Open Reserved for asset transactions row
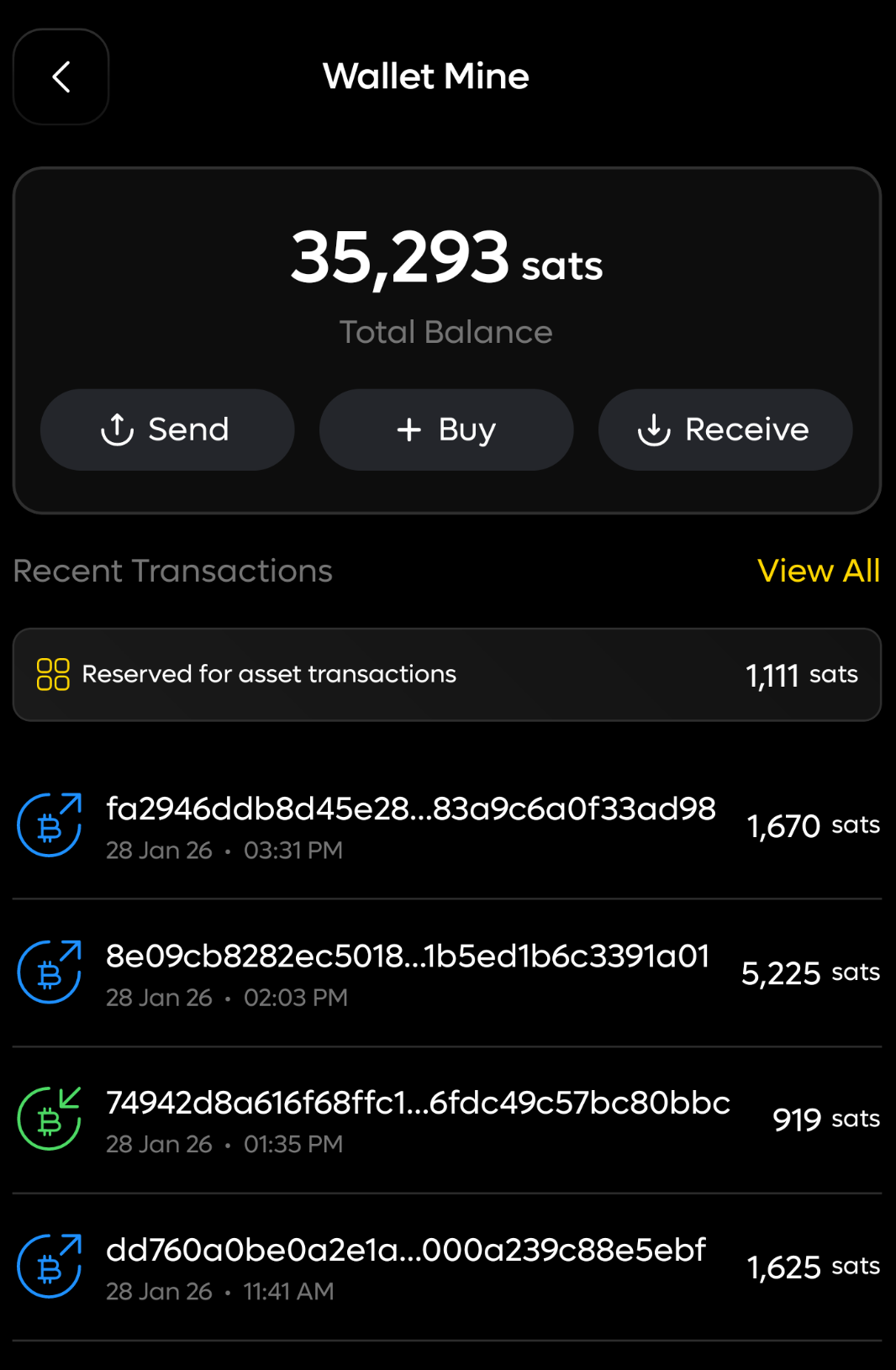This screenshot has height=1370, width=896. coord(446,674)
